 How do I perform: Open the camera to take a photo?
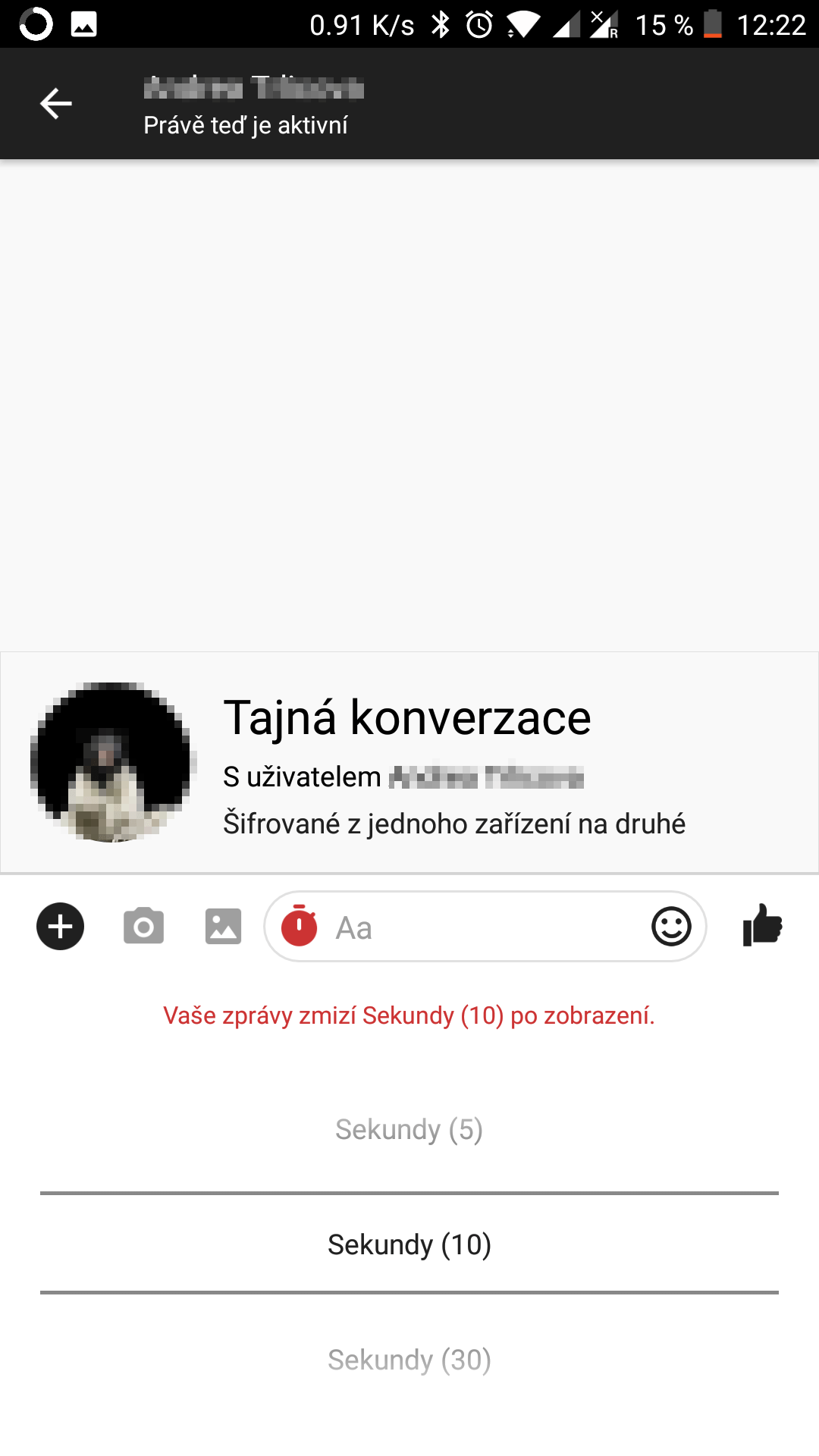coord(144,926)
